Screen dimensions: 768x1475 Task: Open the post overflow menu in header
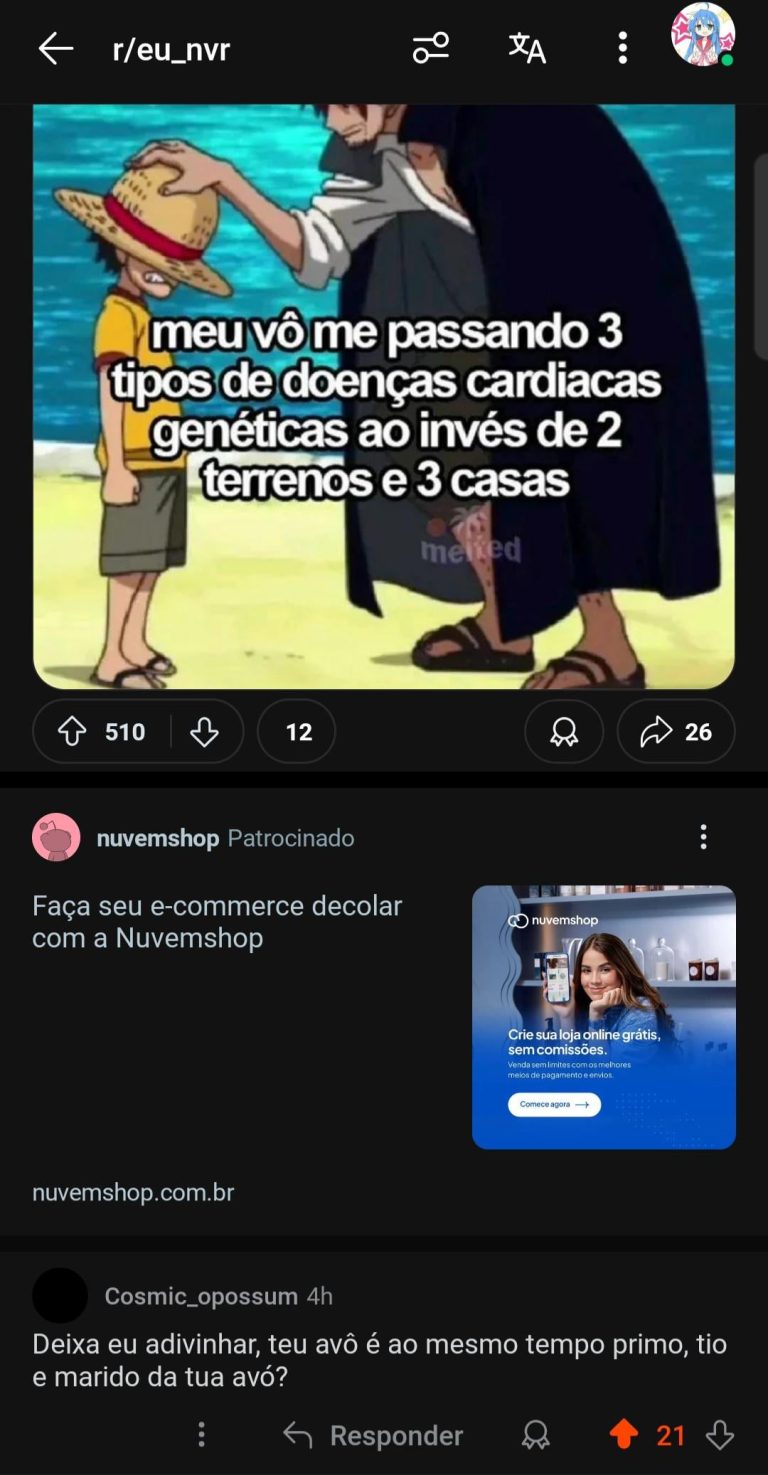coord(623,48)
